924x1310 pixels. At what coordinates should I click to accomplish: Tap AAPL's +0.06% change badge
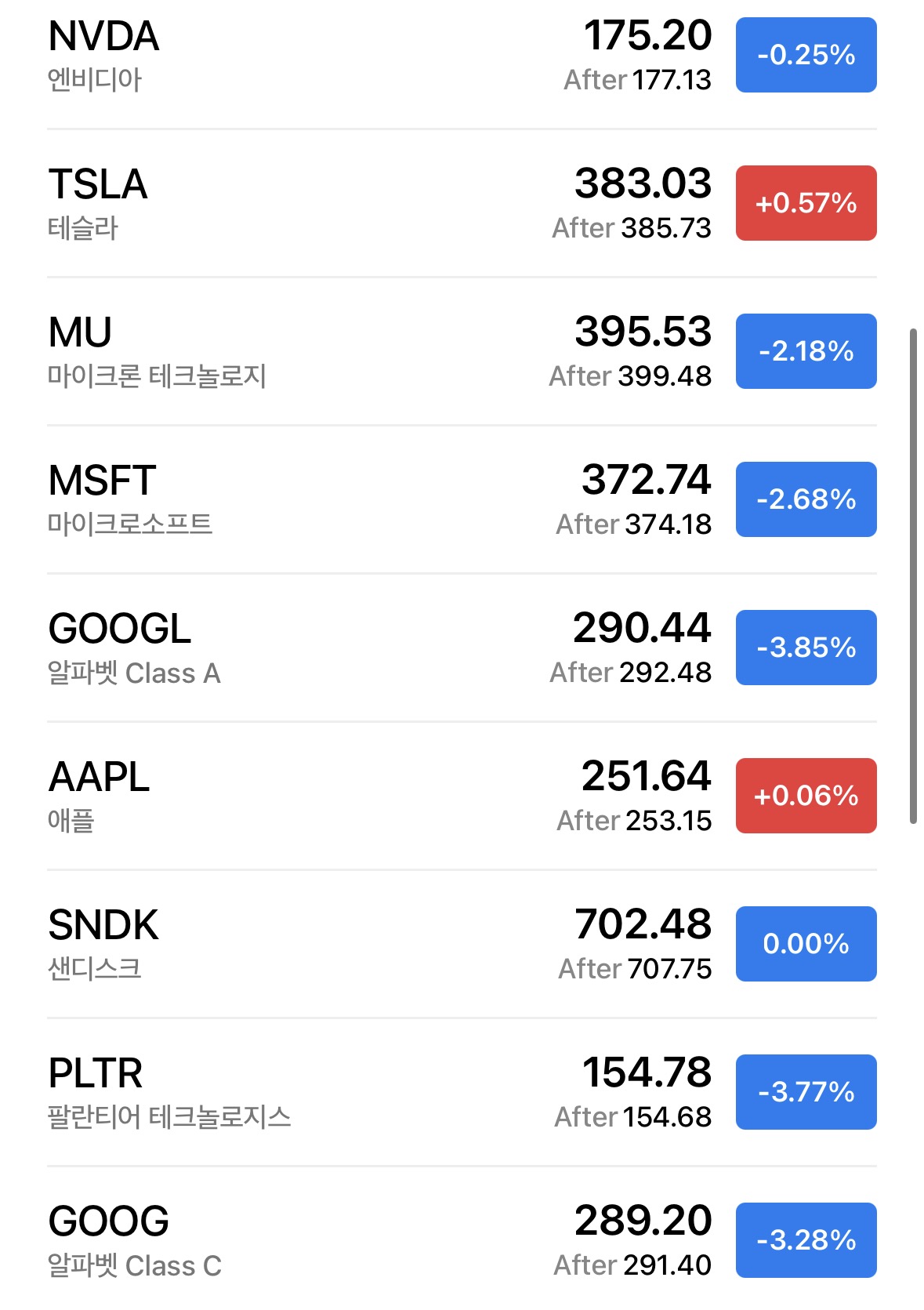coord(806,796)
